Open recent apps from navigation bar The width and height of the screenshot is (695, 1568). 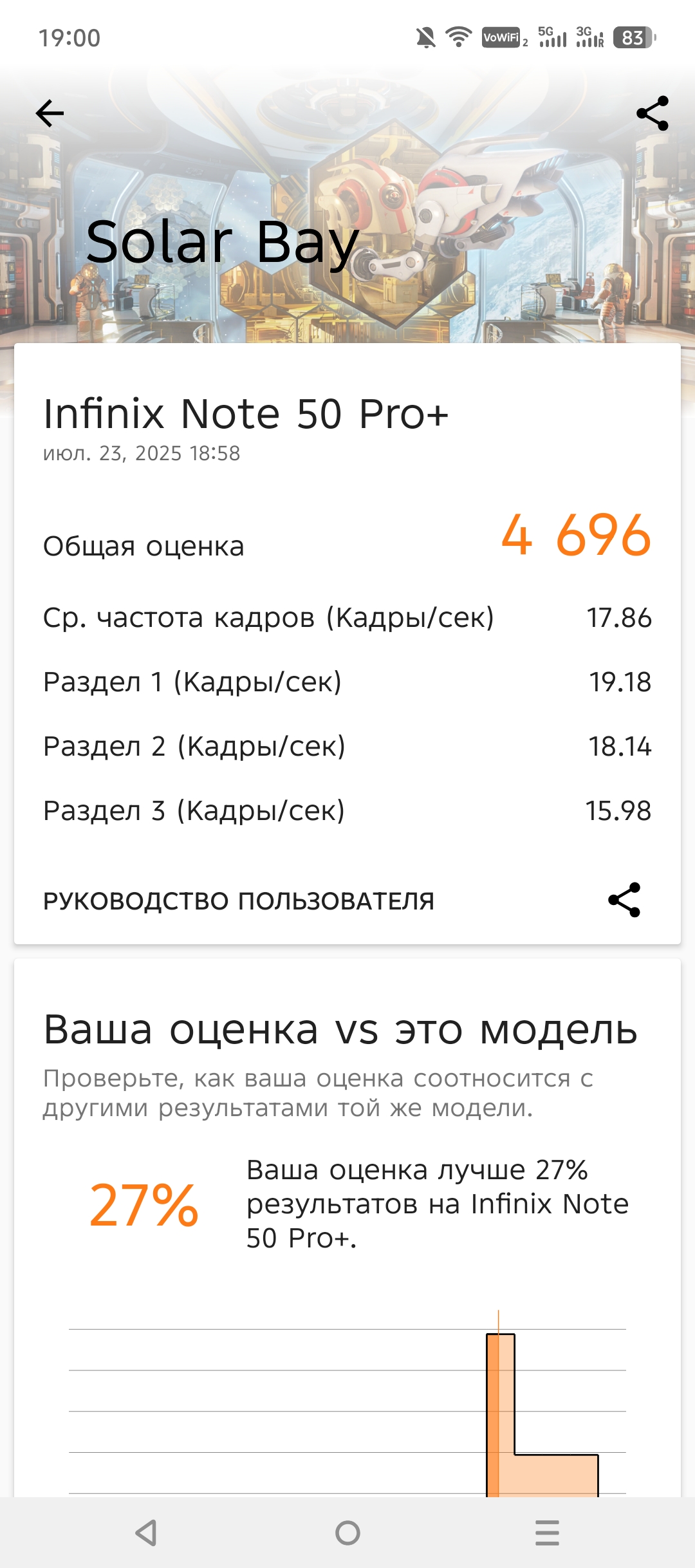click(x=547, y=1533)
